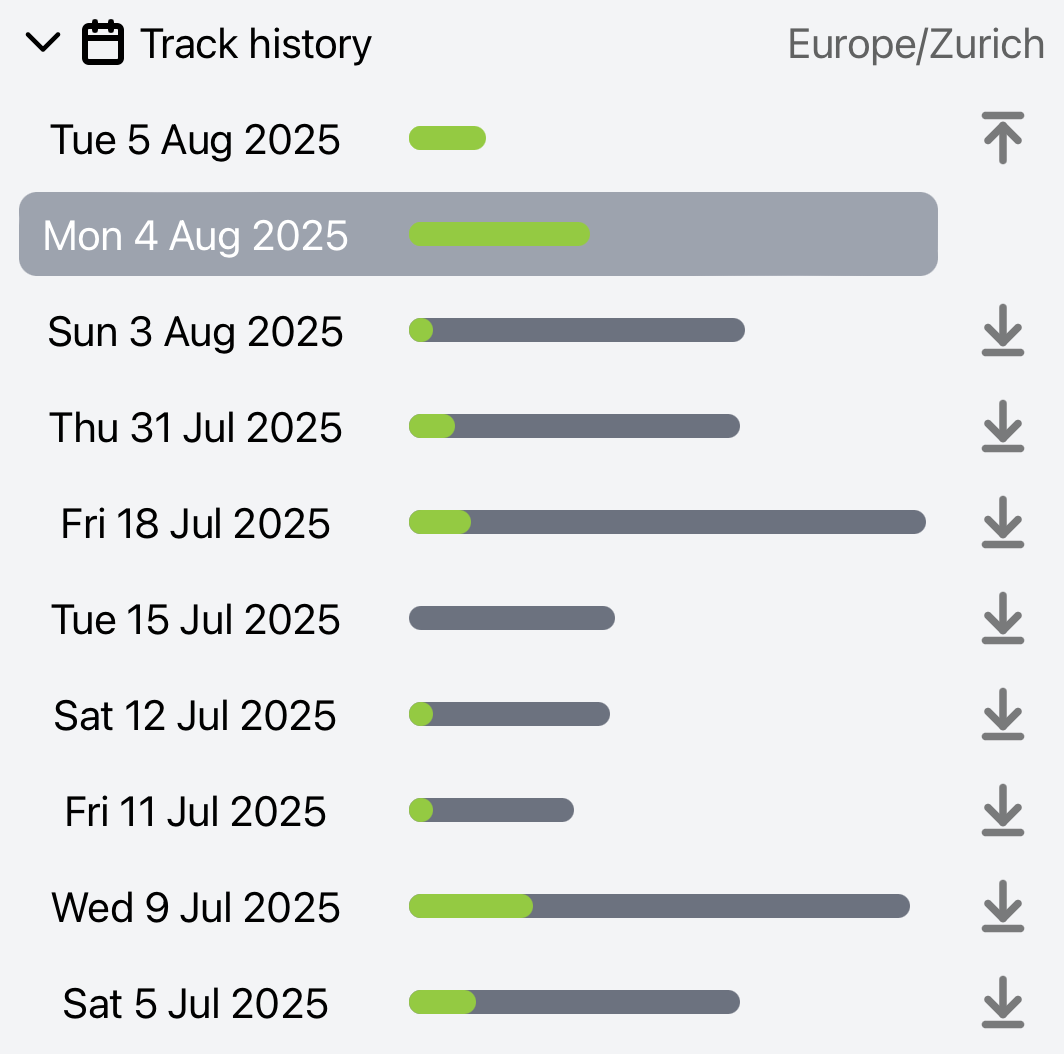Screen dimensions: 1064x1054
Task: Download the Thu 31 Jul 2025 track
Action: (x=1002, y=428)
